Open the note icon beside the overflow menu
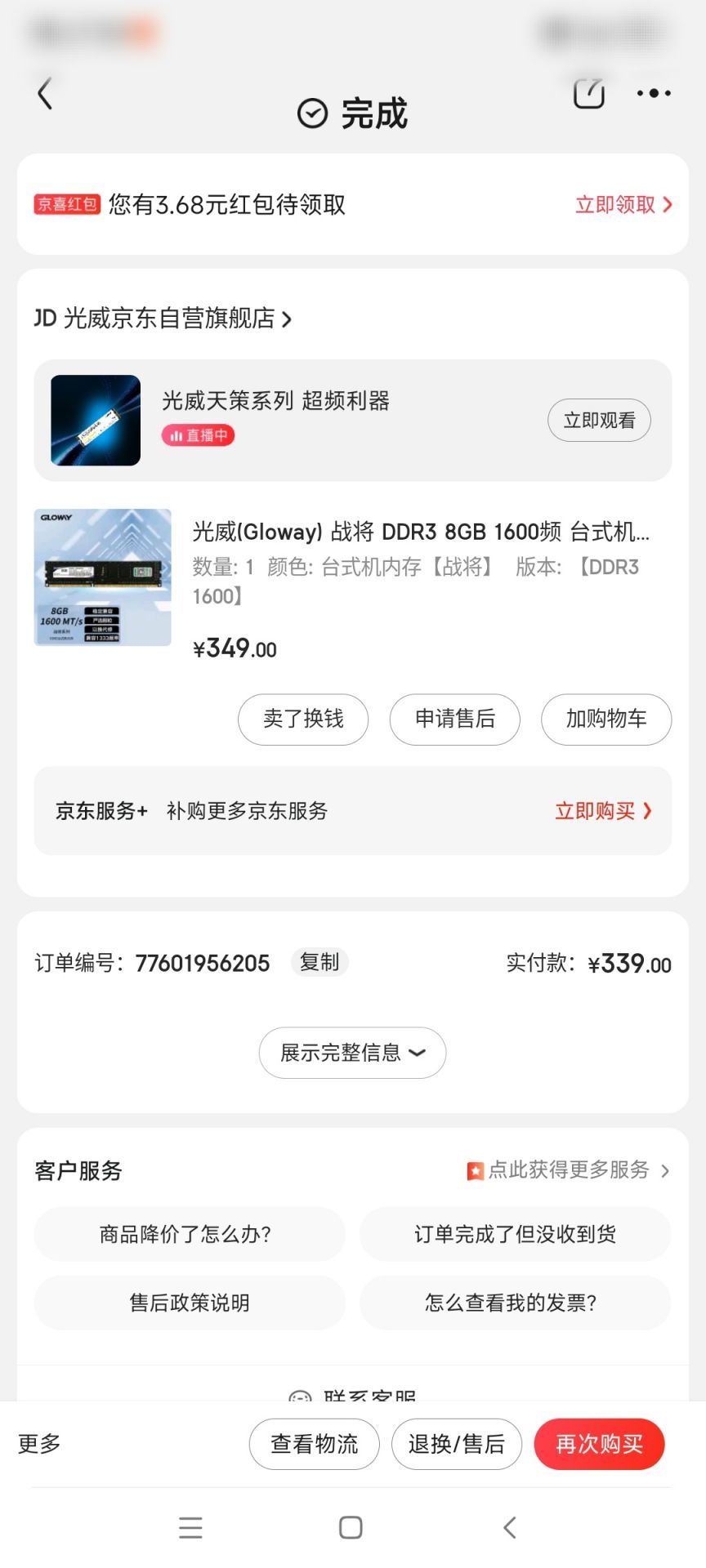The image size is (706, 1568). [x=588, y=93]
